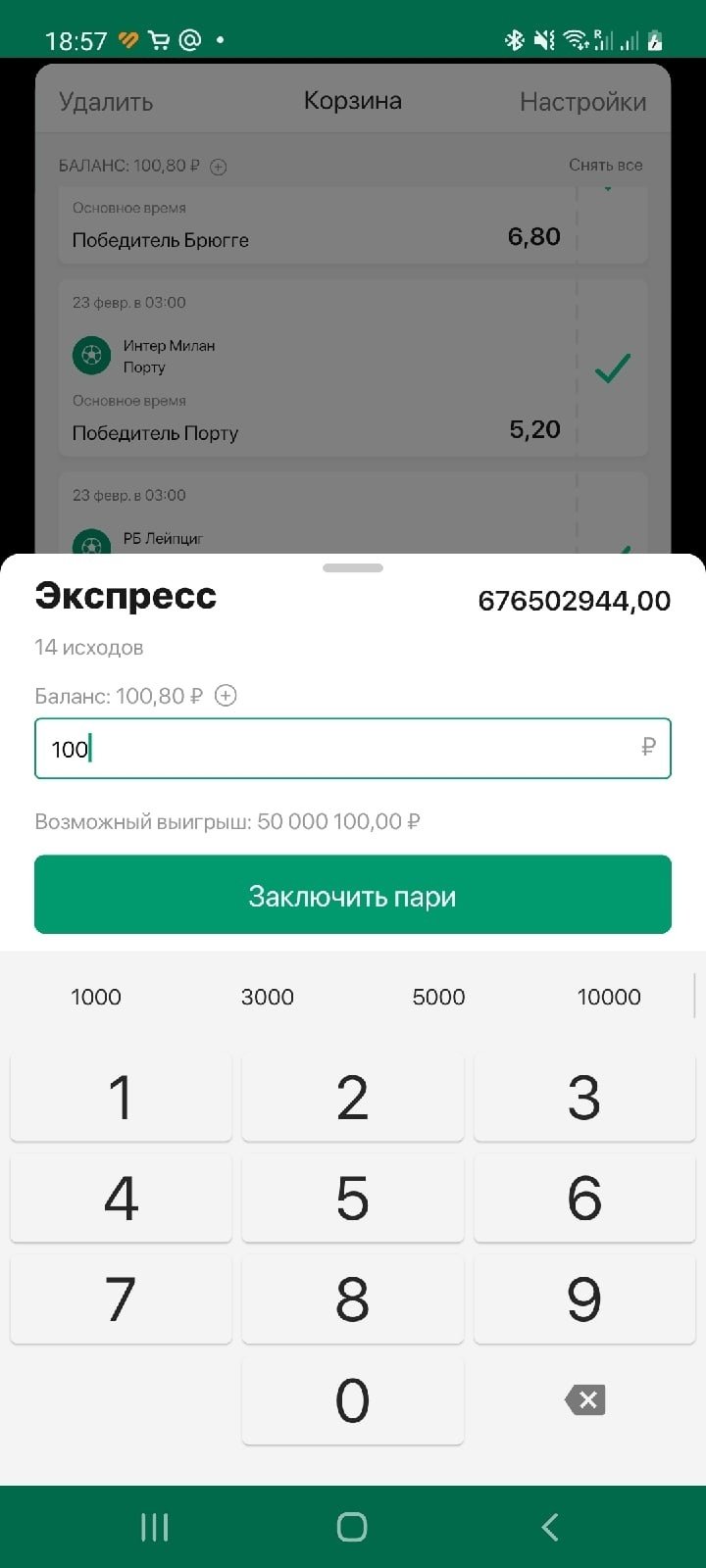Tap Снять все to deselect outcomes
The width and height of the screenshot is (706, 1568).
point(605,165)
